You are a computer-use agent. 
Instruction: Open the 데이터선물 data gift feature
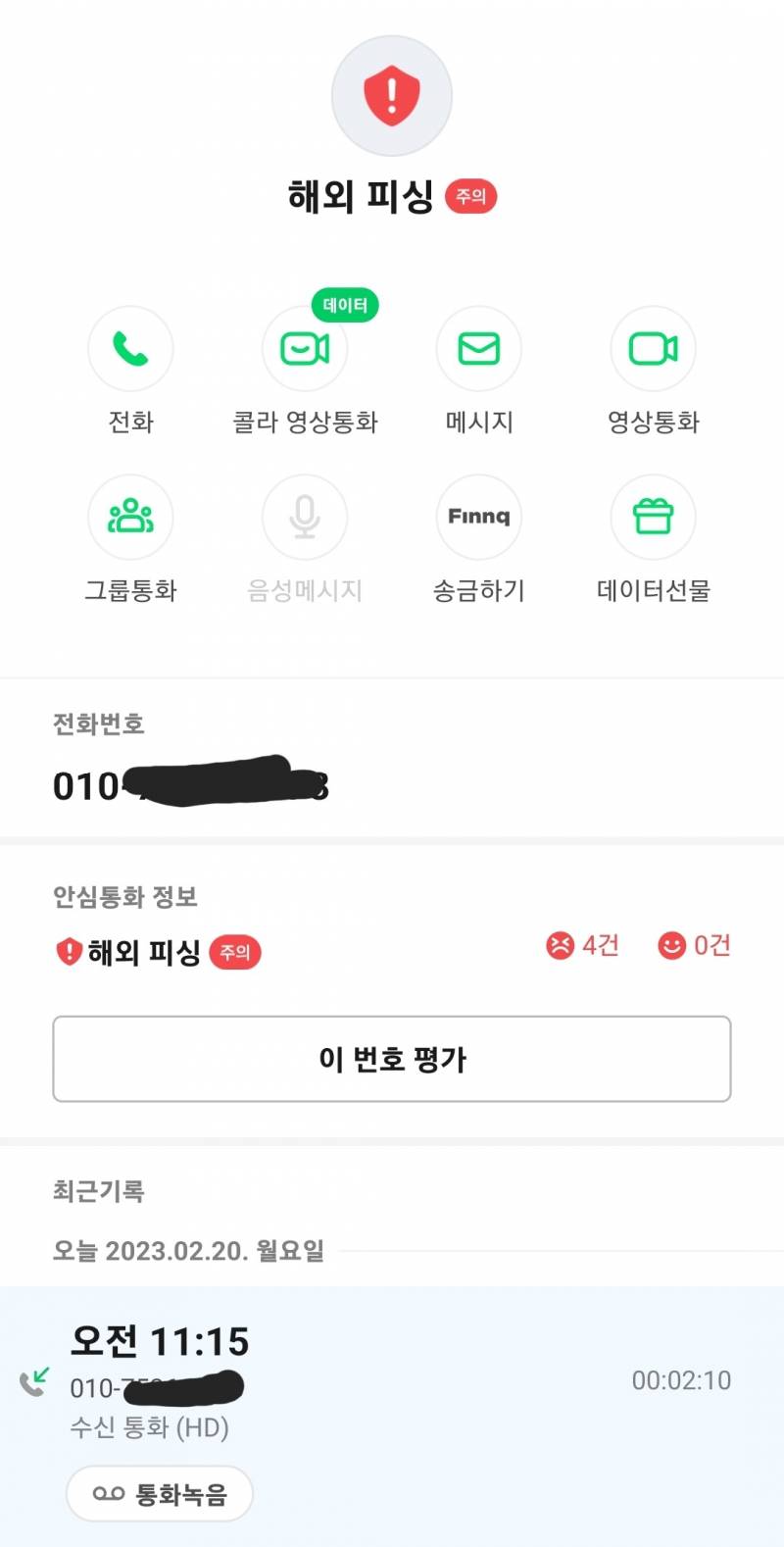coord(653,517)
